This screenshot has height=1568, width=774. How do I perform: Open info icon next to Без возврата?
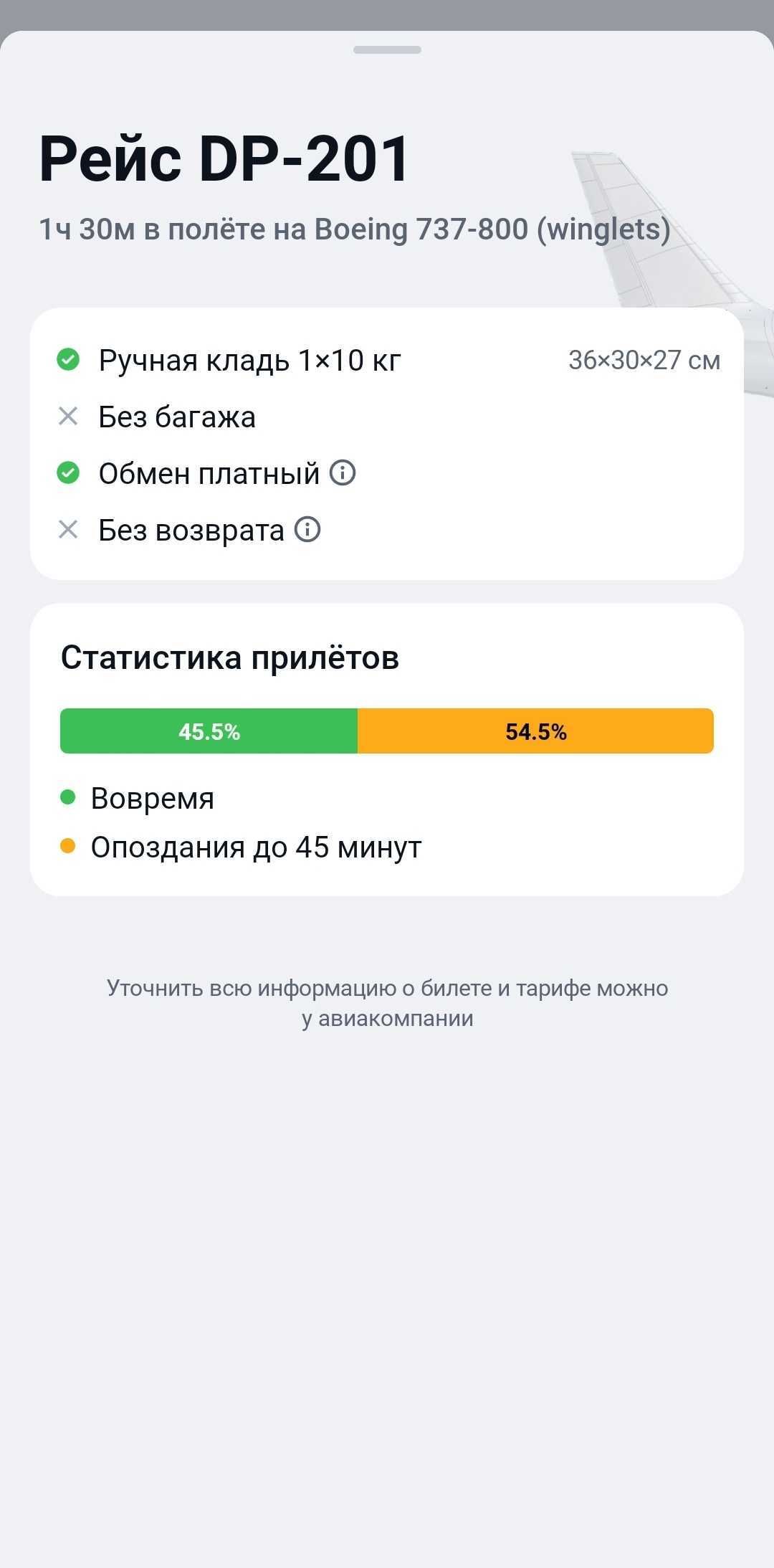(307, 530)
